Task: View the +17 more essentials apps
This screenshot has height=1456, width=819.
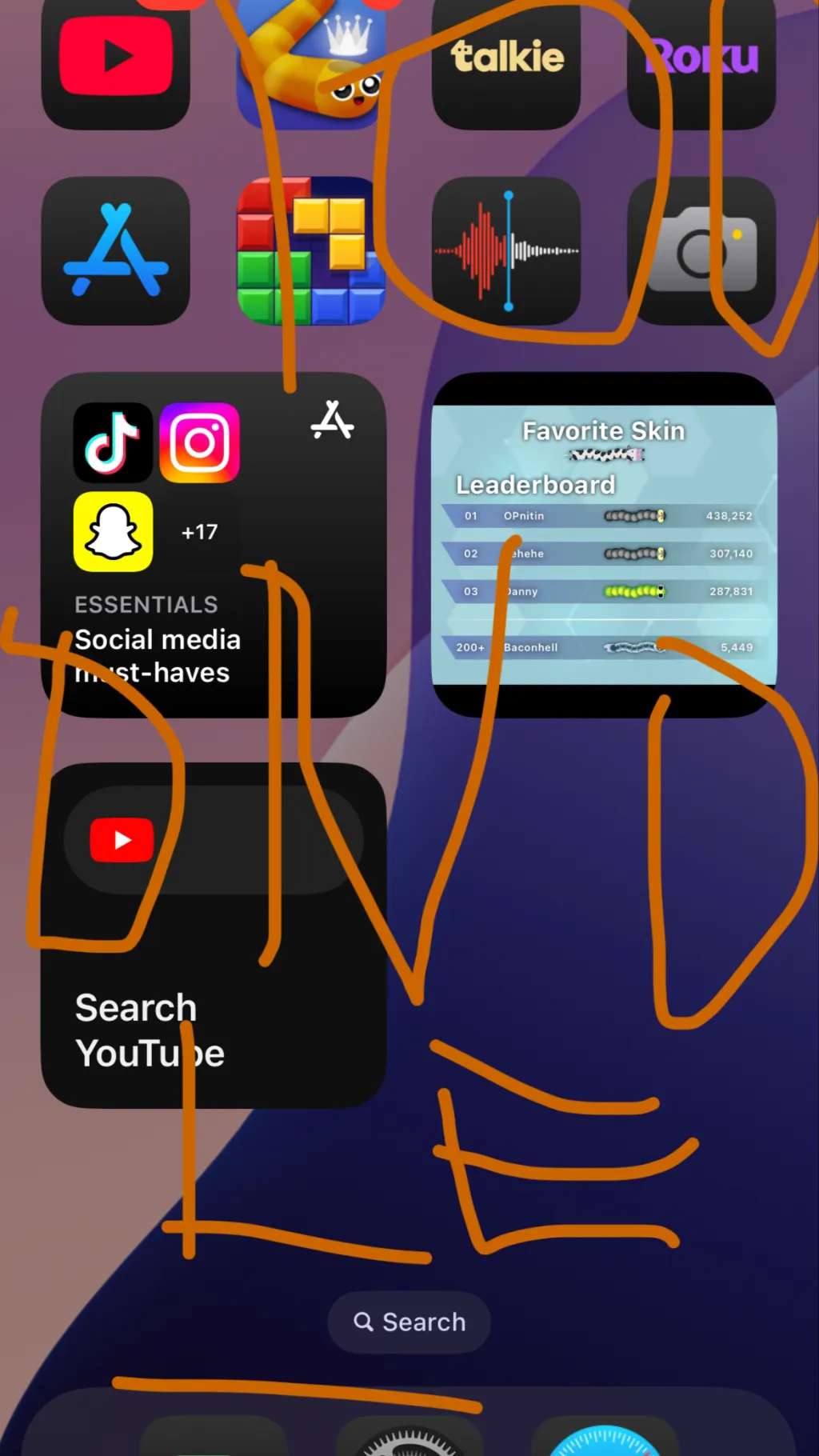Action: pyautogui.click(x=199, y=531)
